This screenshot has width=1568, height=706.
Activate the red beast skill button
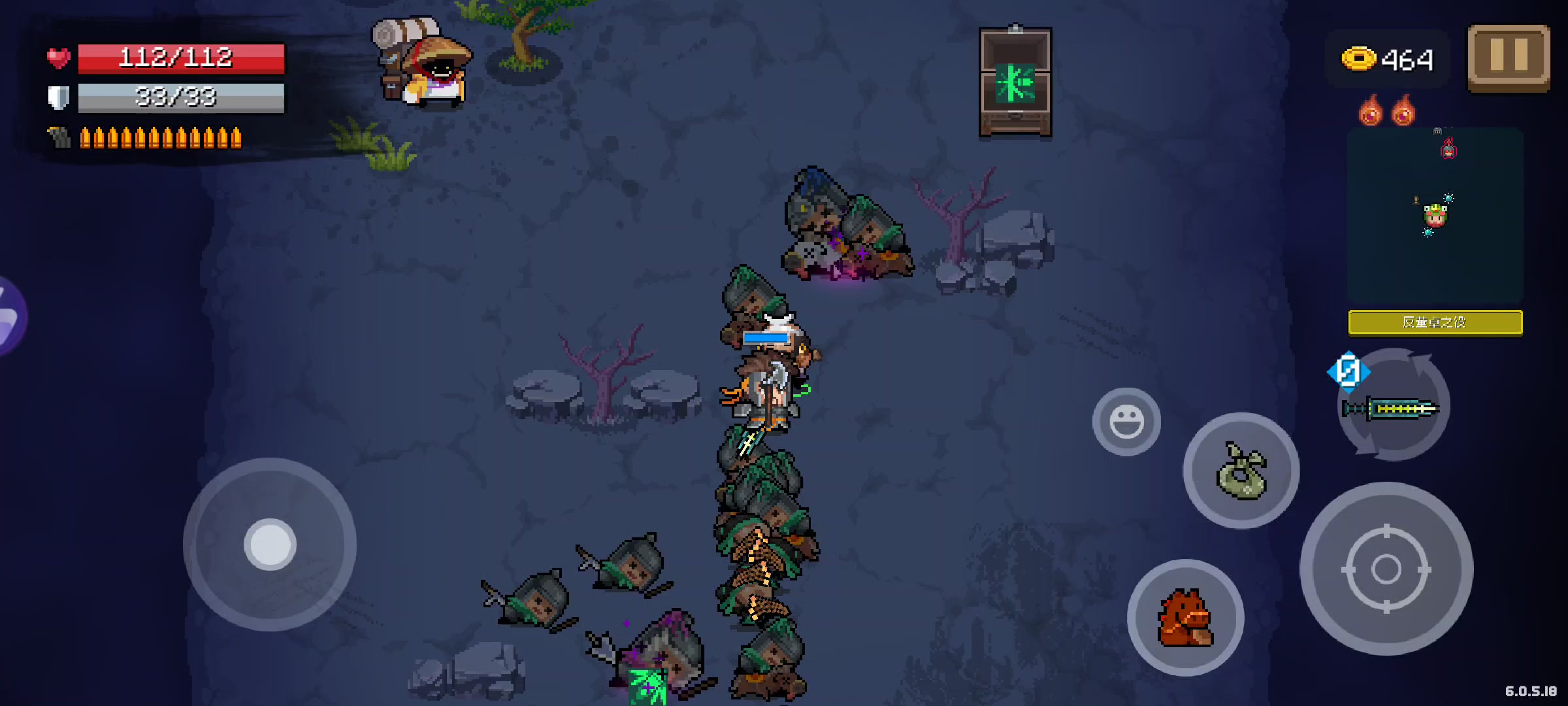pos(1185,618)
